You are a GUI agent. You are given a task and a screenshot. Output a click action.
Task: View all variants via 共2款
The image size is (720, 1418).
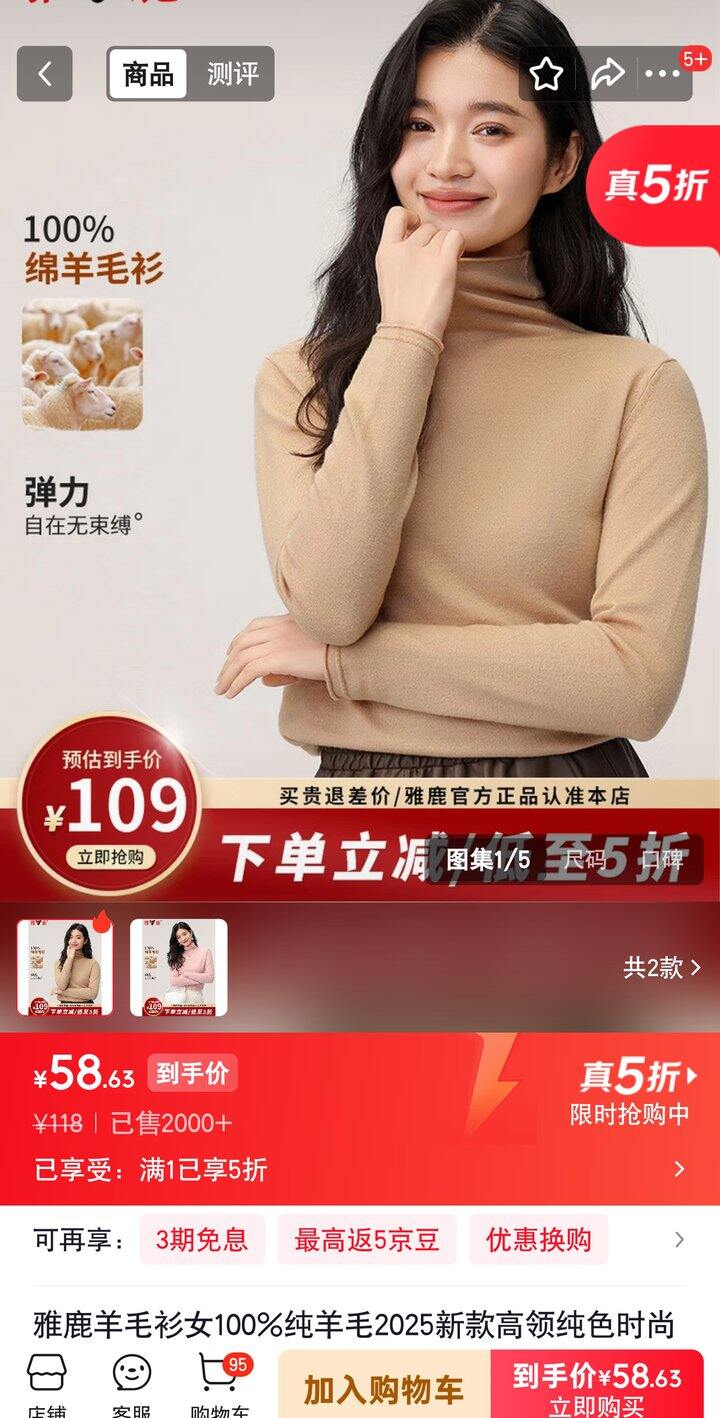tap(662, 967)
